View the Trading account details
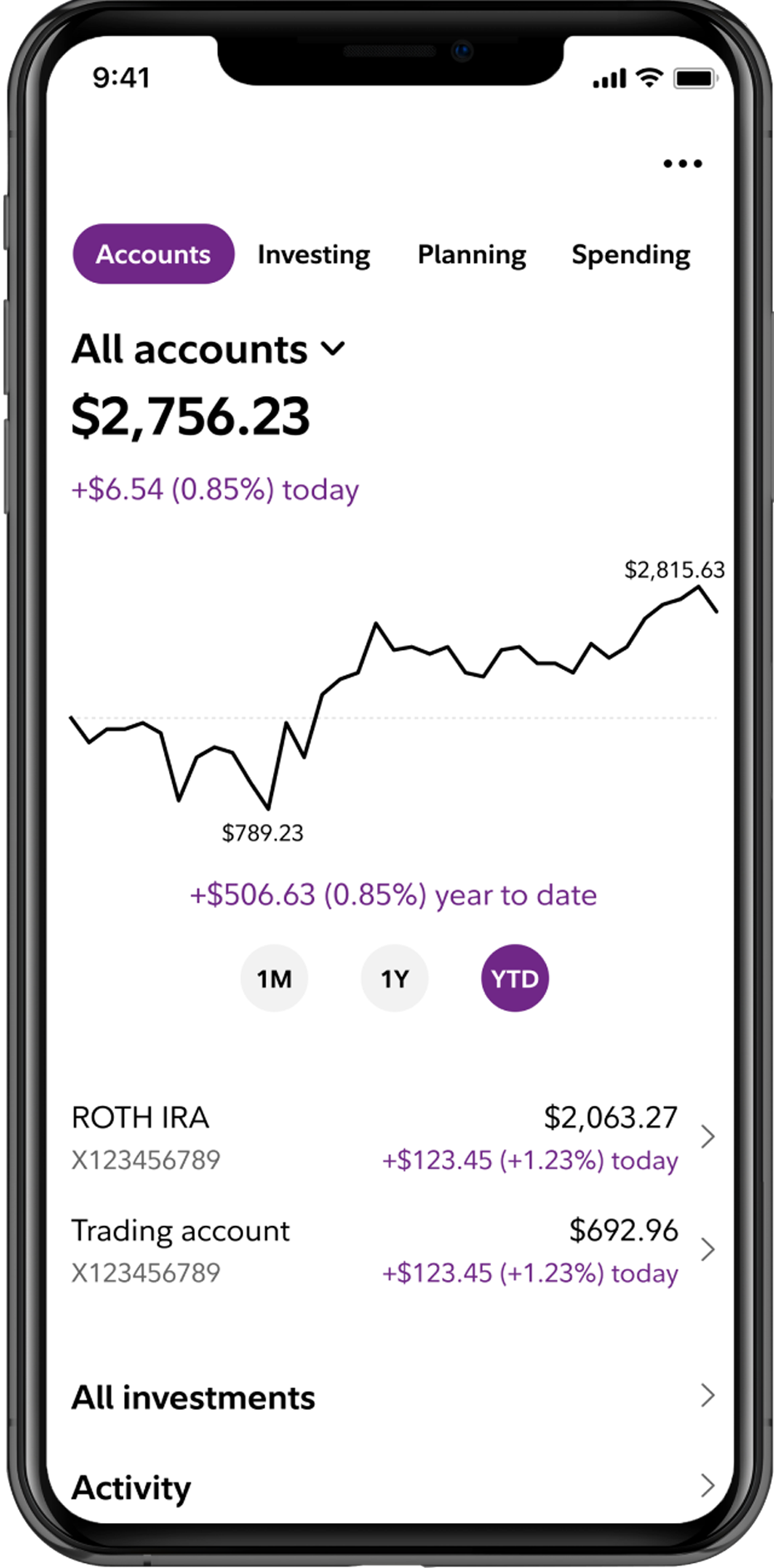This screenshot has width=774, height=1568. [x=391, y=1250]
